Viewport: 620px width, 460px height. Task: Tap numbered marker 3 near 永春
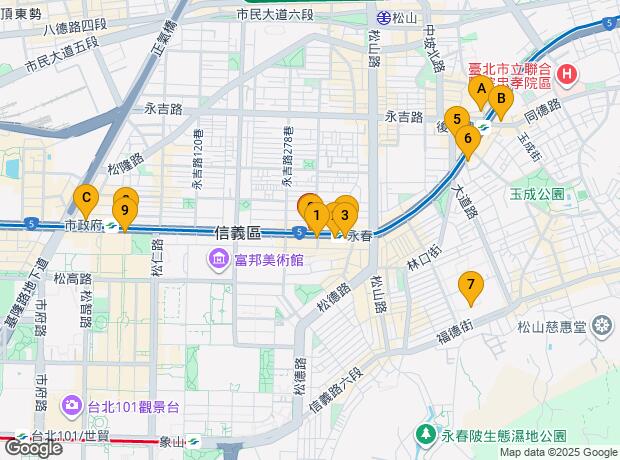pyautogui.click(x=344, y=214)
